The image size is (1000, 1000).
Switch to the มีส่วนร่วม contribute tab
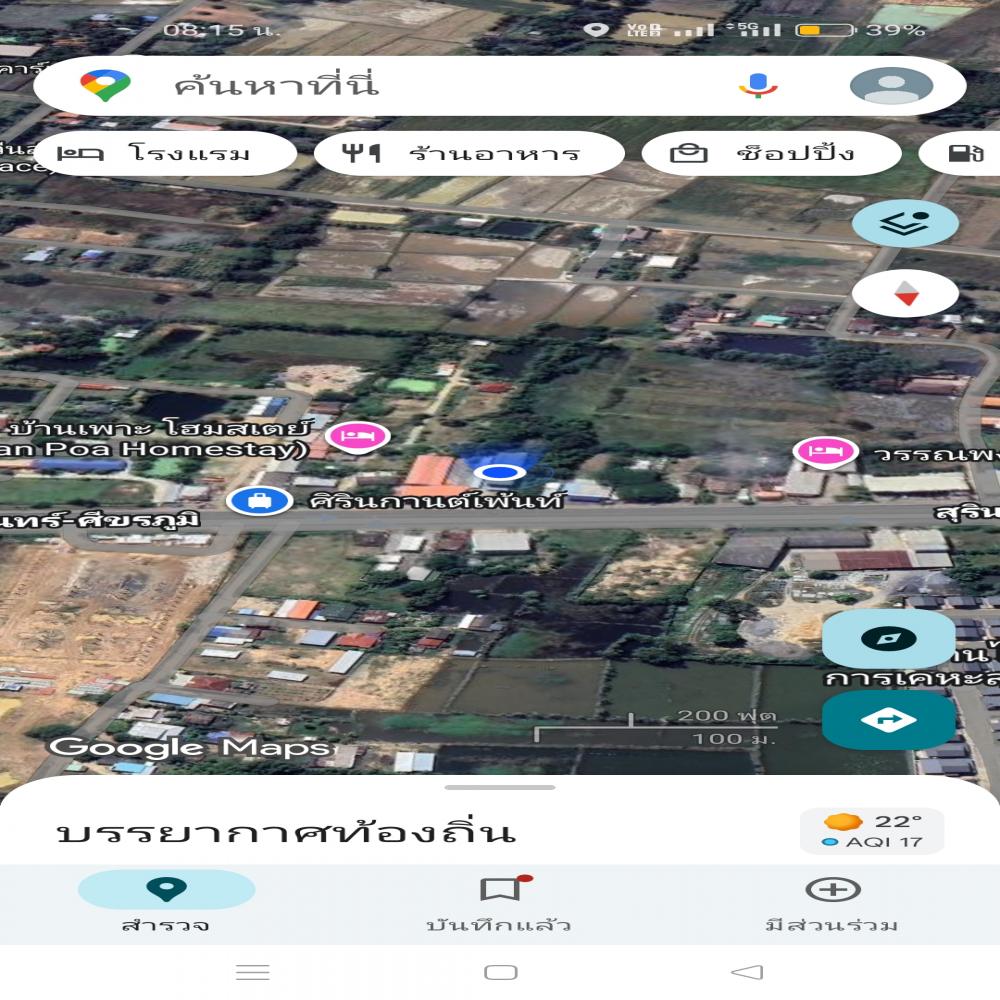pos(832,902)
